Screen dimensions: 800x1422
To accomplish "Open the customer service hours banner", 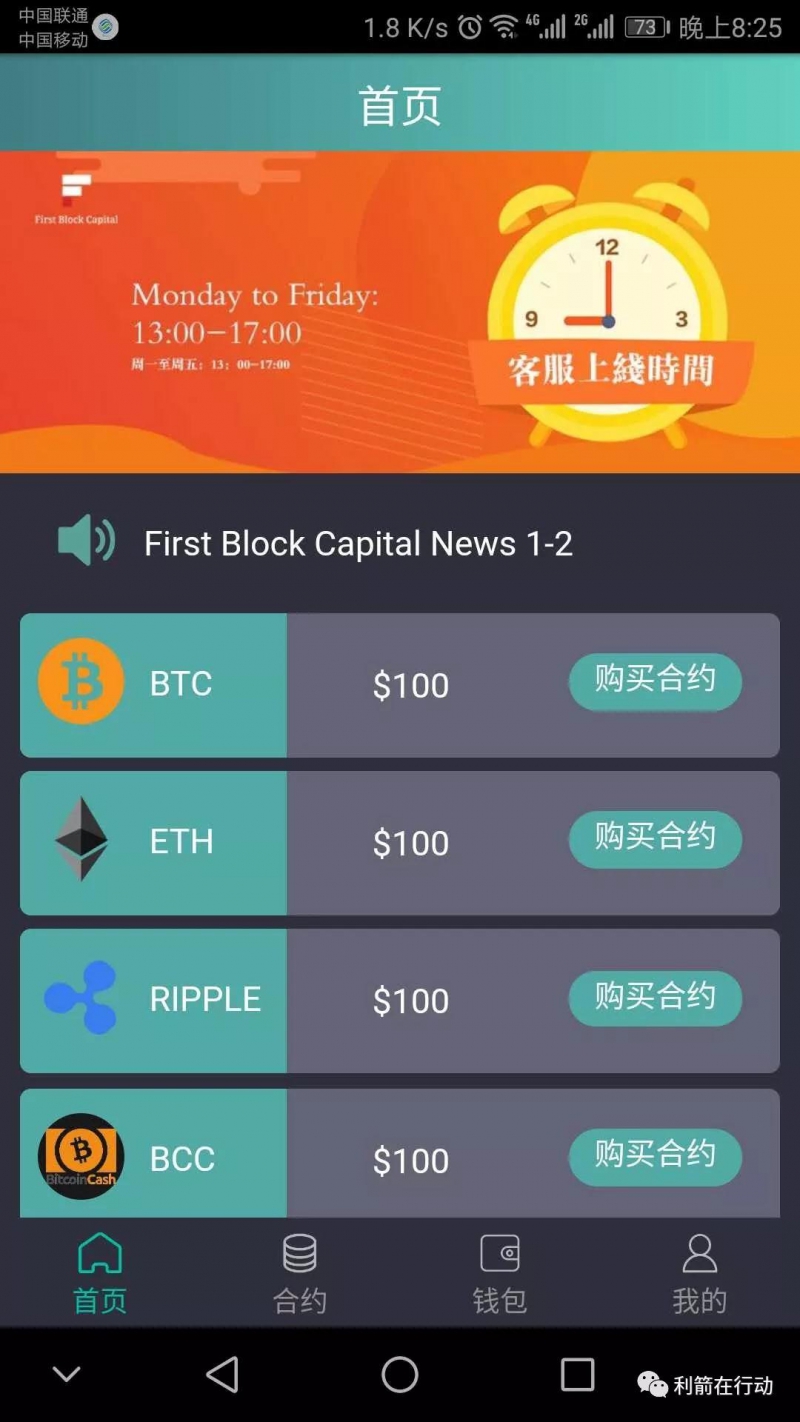I will [400, 311].
